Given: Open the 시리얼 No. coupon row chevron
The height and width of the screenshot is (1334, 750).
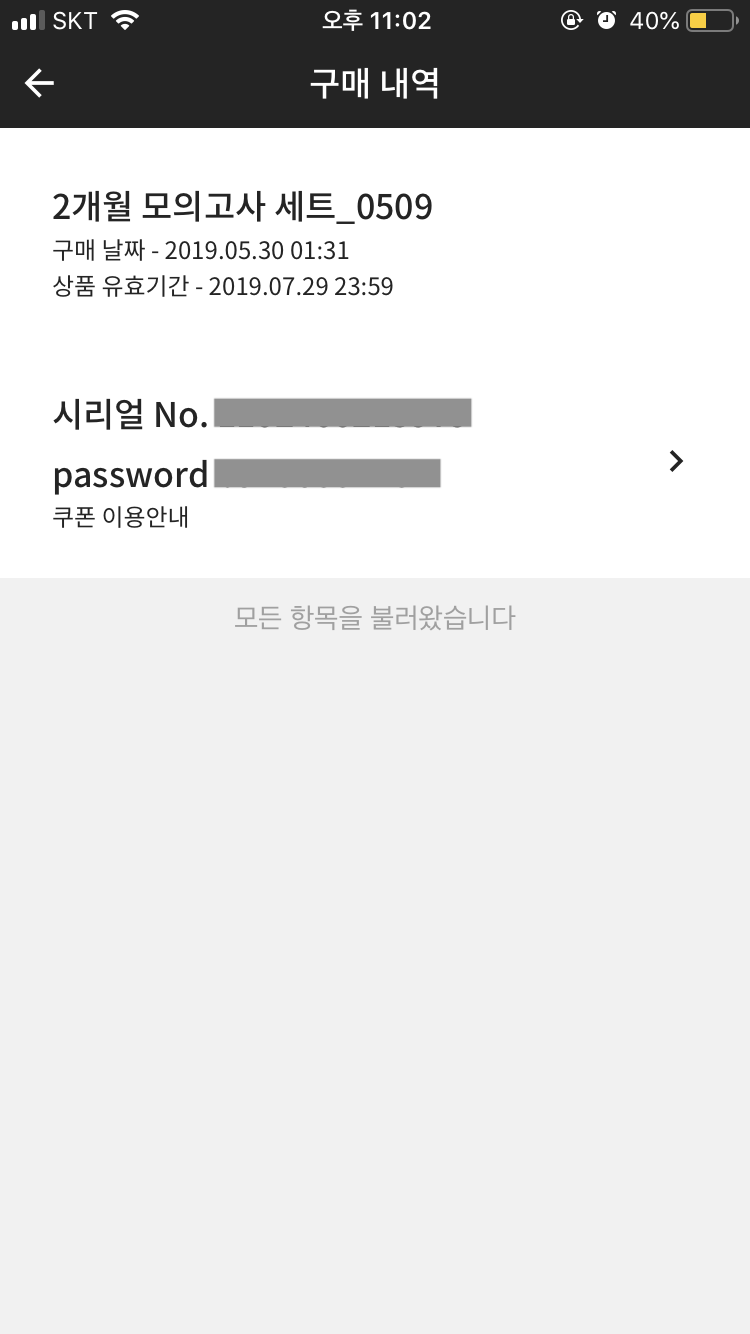Looking at the screenshot, I should [x=676, y=461].
